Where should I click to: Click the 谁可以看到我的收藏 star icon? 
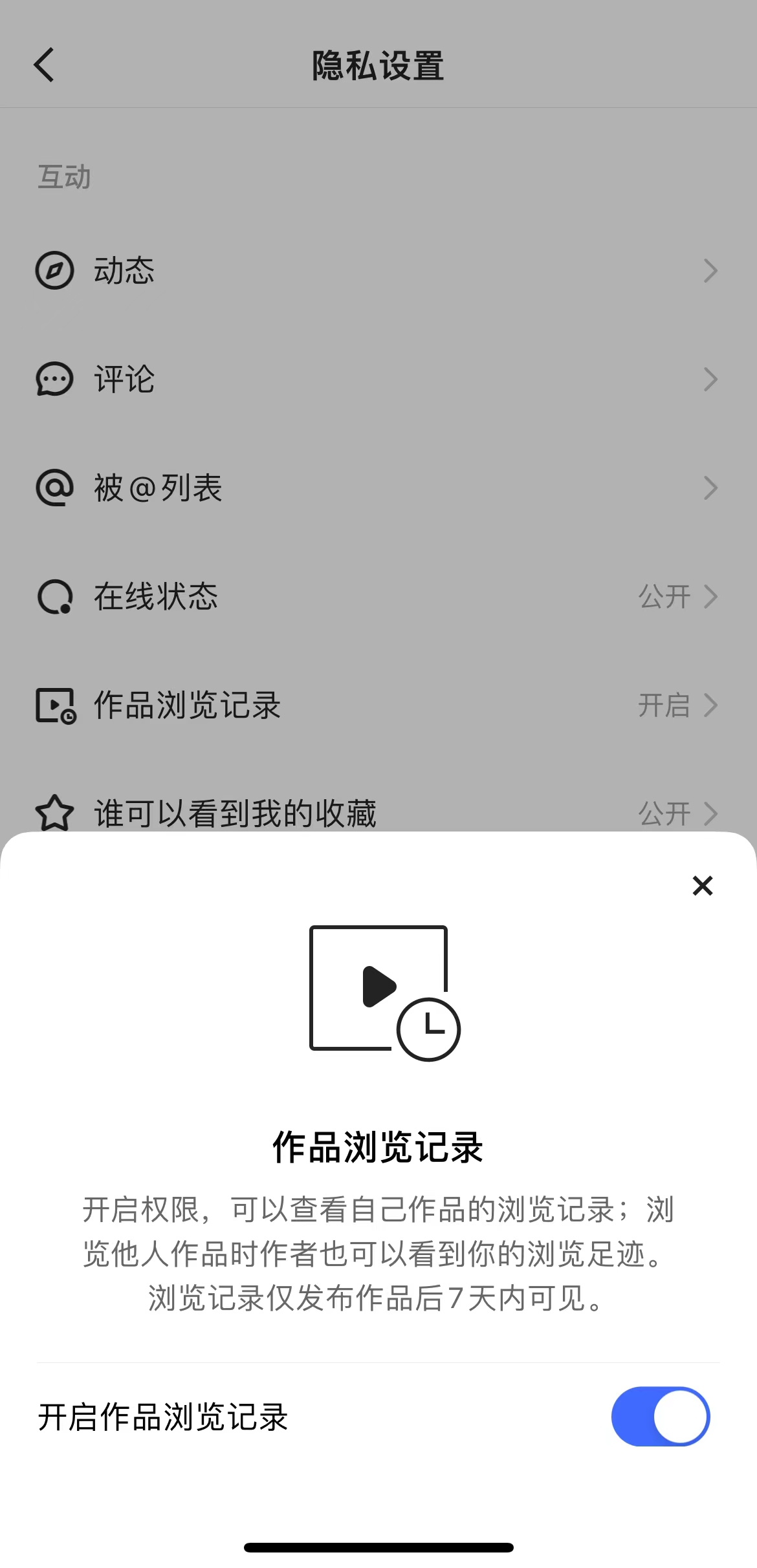(x=55, y=814)
